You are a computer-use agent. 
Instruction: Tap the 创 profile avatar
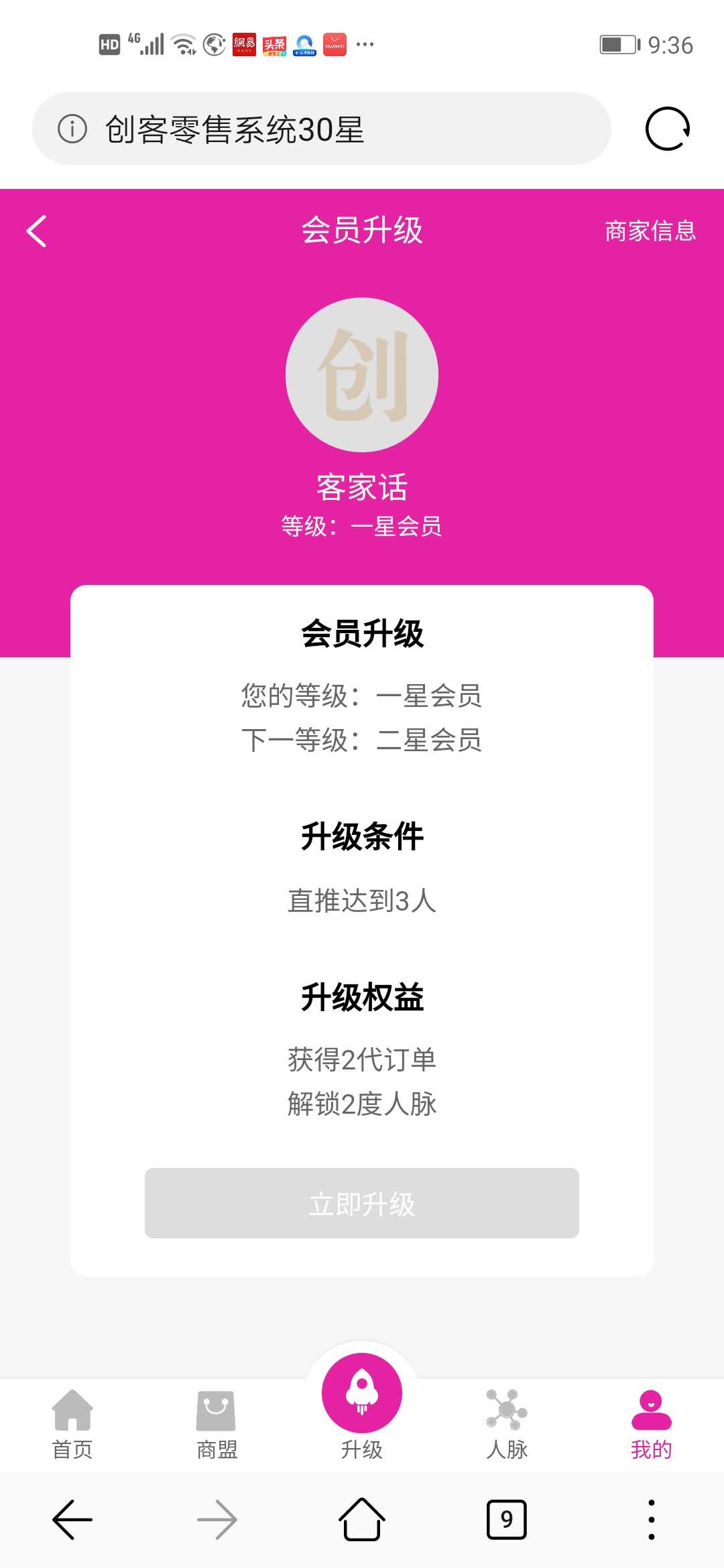click(x=362, y=375)
